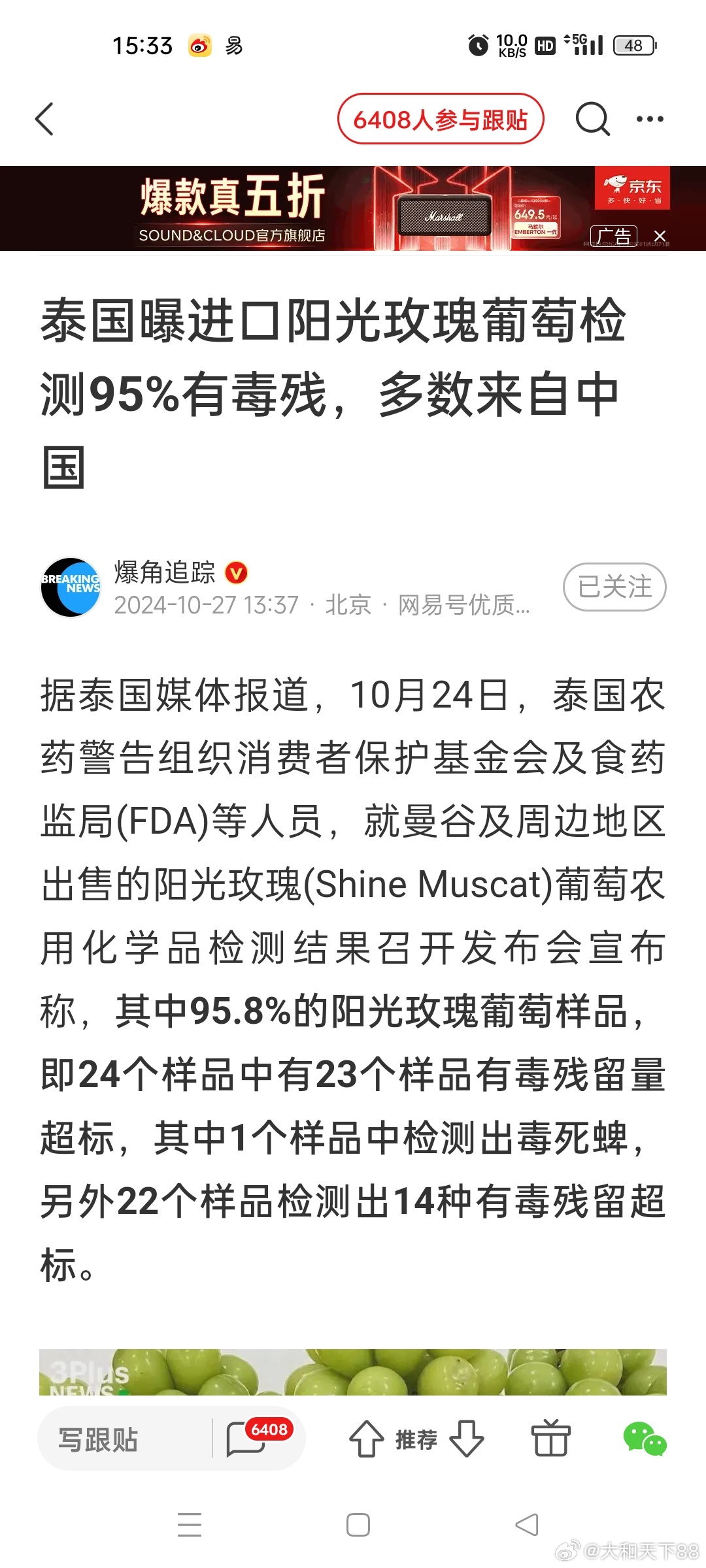The image size is (706, 1568).
Task: Downvote the article with the down arrow
Action: click(467, 1439)
